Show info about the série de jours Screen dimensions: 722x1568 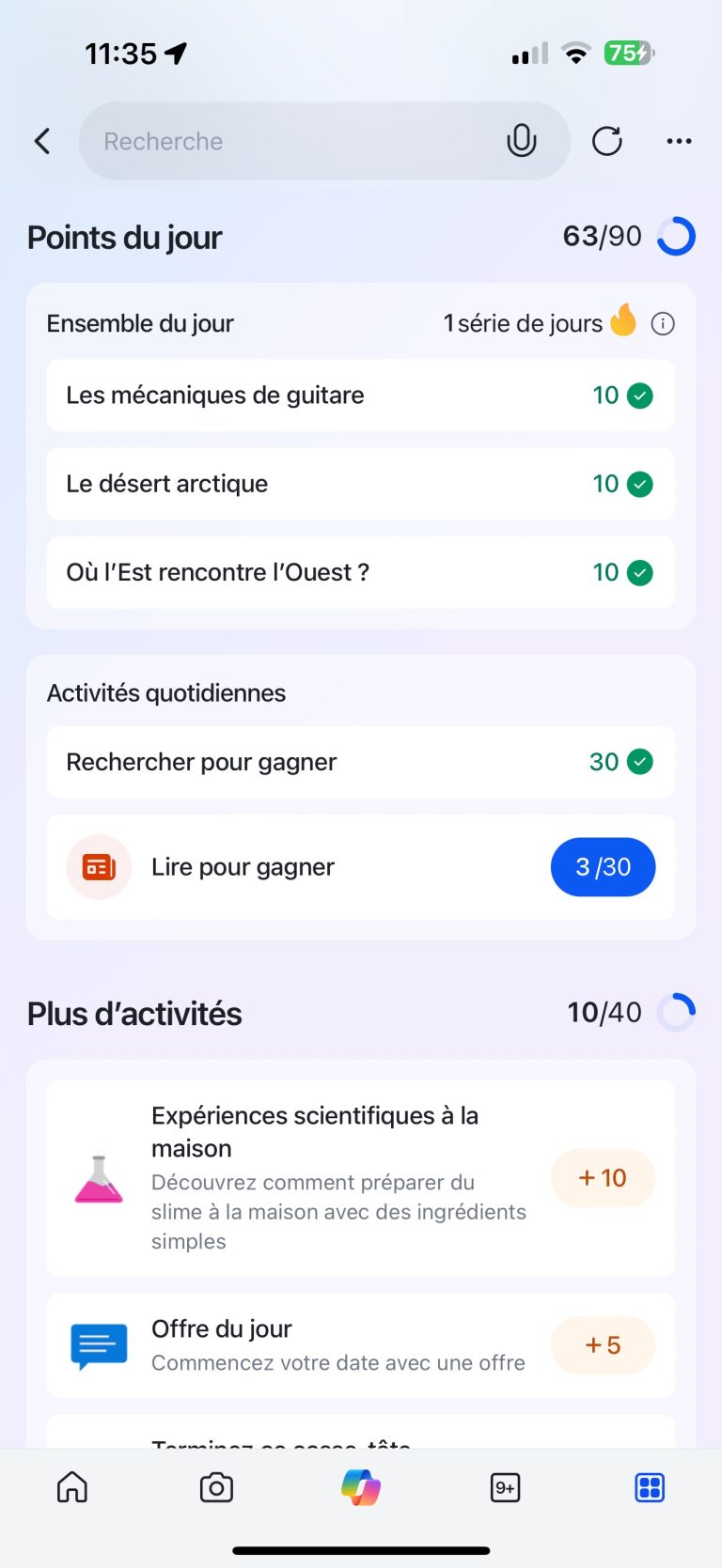pyautogui.click(x=663, y=324)
